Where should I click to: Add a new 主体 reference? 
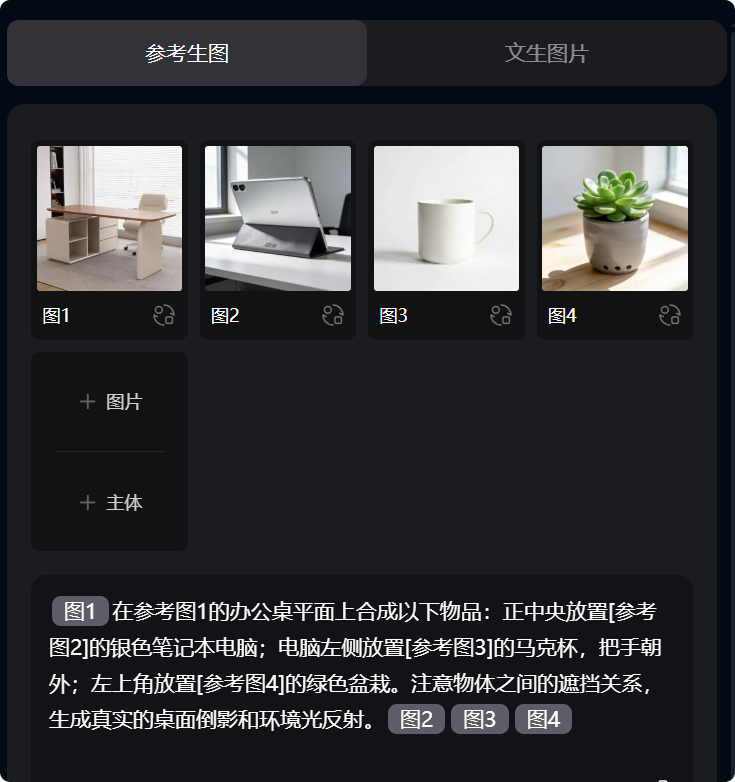110,502
